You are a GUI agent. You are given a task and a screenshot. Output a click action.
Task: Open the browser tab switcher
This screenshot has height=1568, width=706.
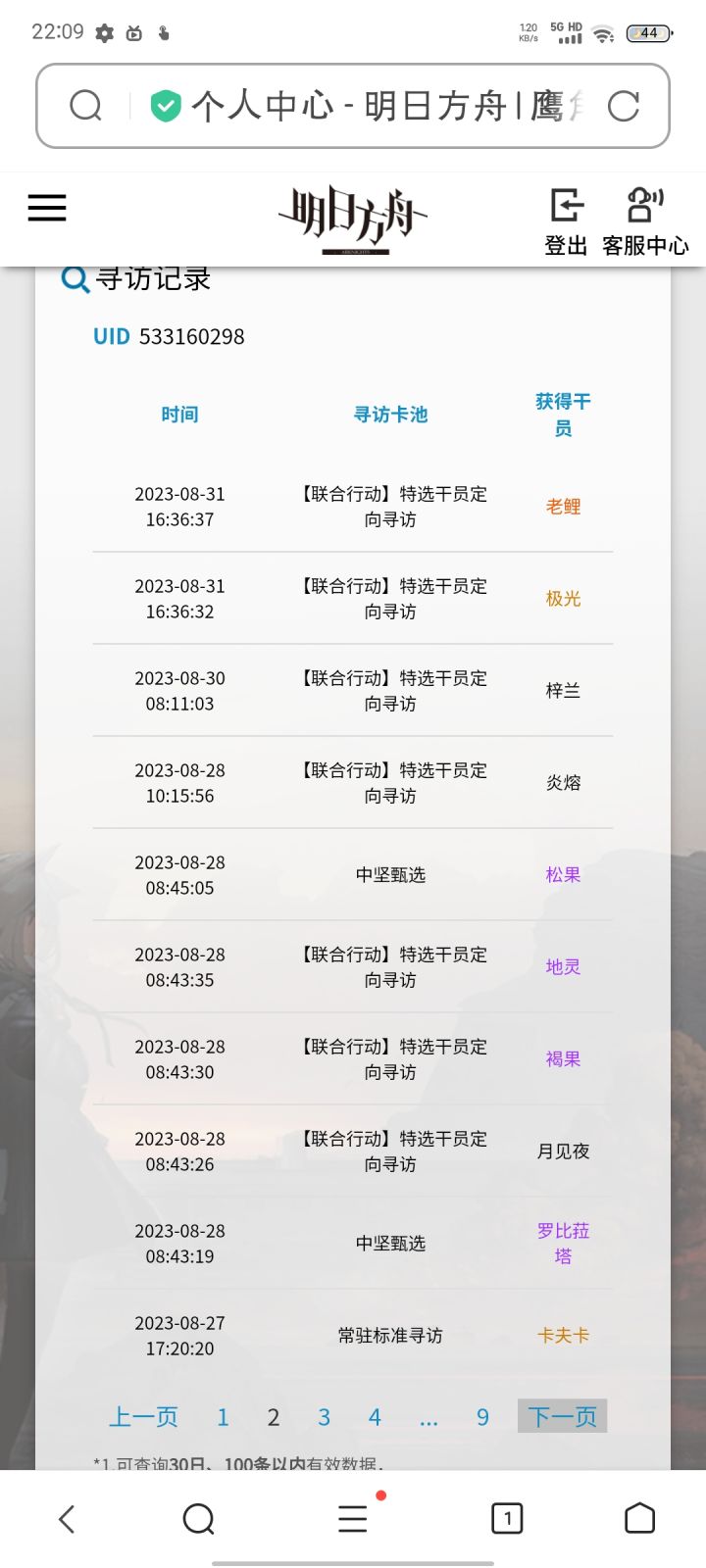point(507,1519)
